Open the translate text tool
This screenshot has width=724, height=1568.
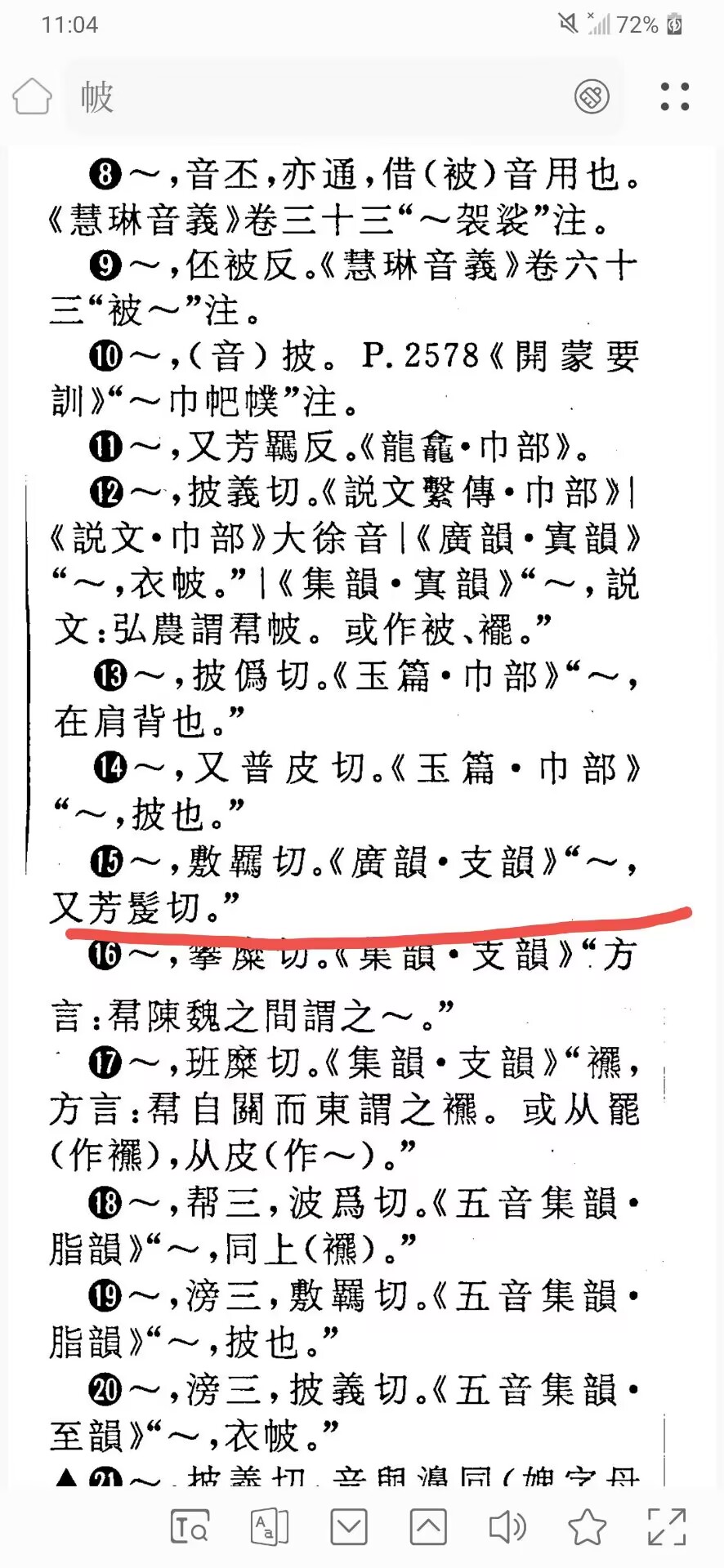pyautogui.click(x=269, y=1526)
